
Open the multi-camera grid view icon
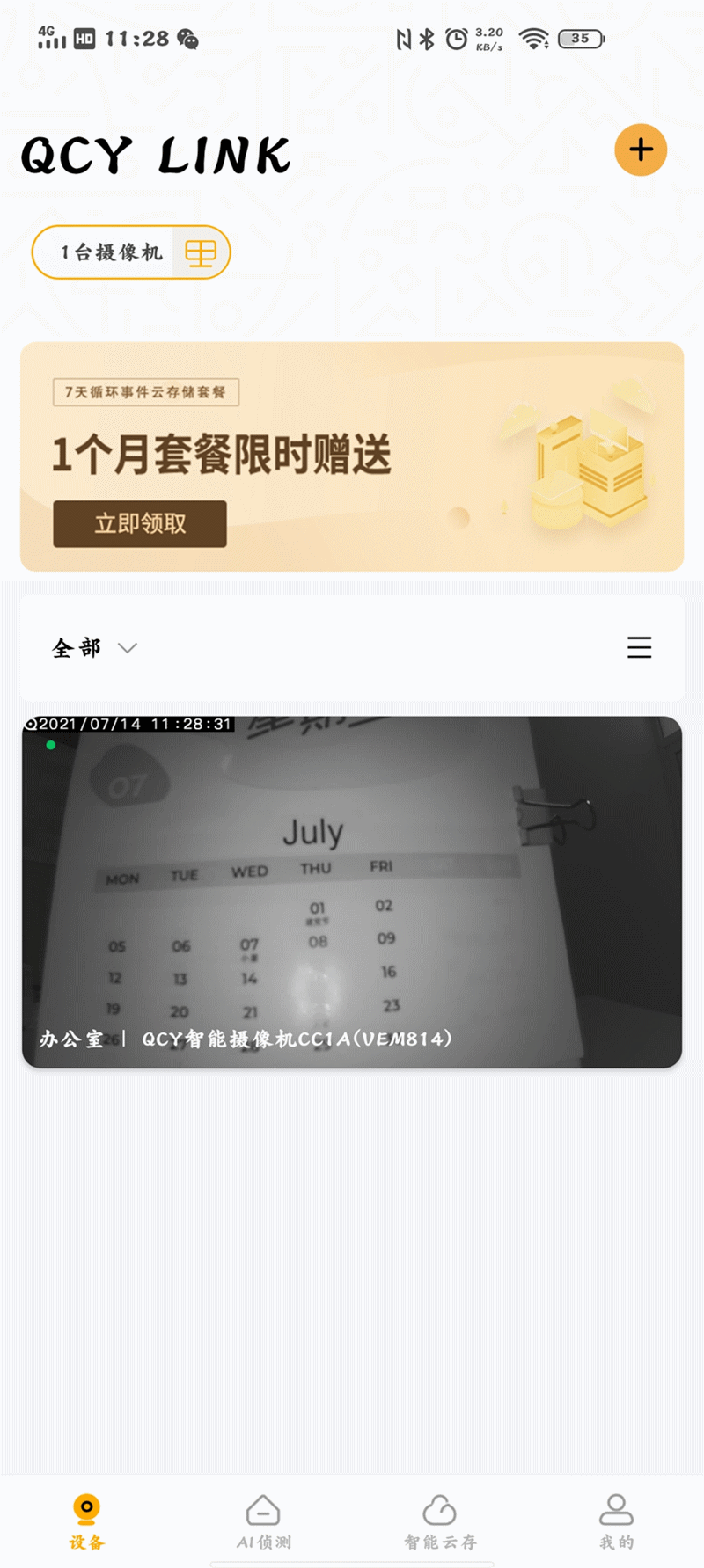click(x=201, y=253)
